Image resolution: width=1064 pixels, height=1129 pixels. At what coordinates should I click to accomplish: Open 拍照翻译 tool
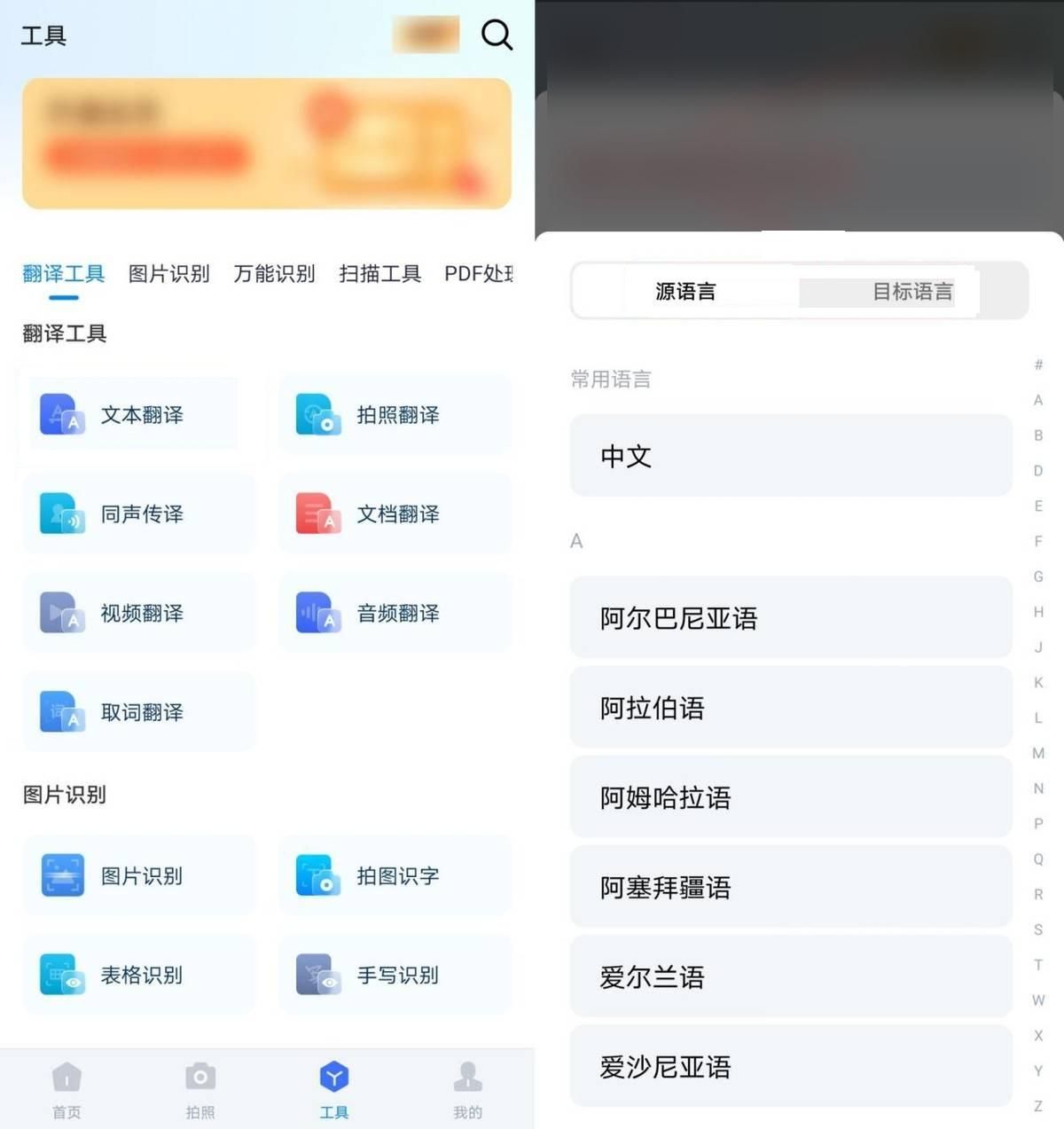[x=395, y=415]
